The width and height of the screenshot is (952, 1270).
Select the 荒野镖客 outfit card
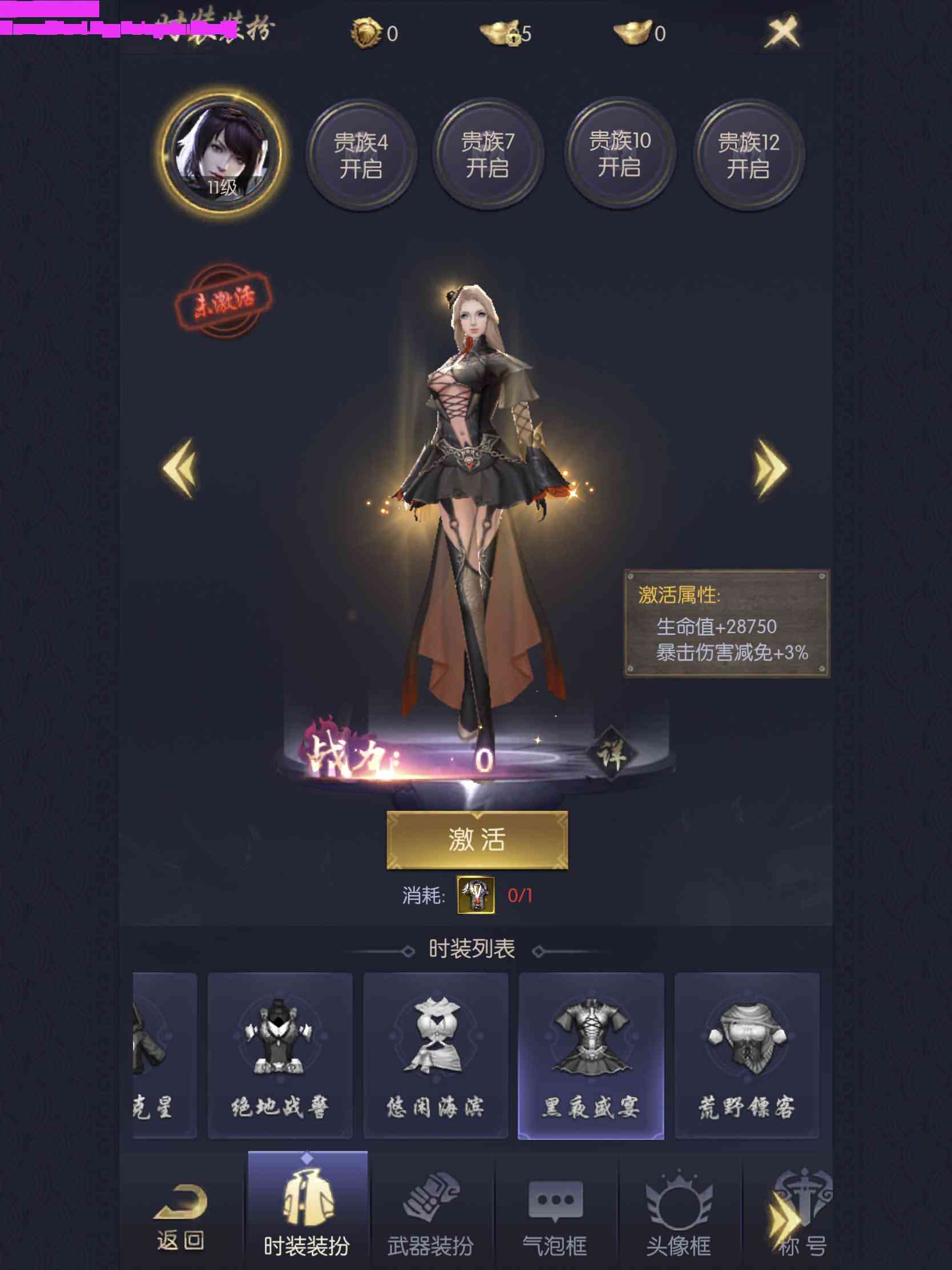click(x=747, y=1055)
